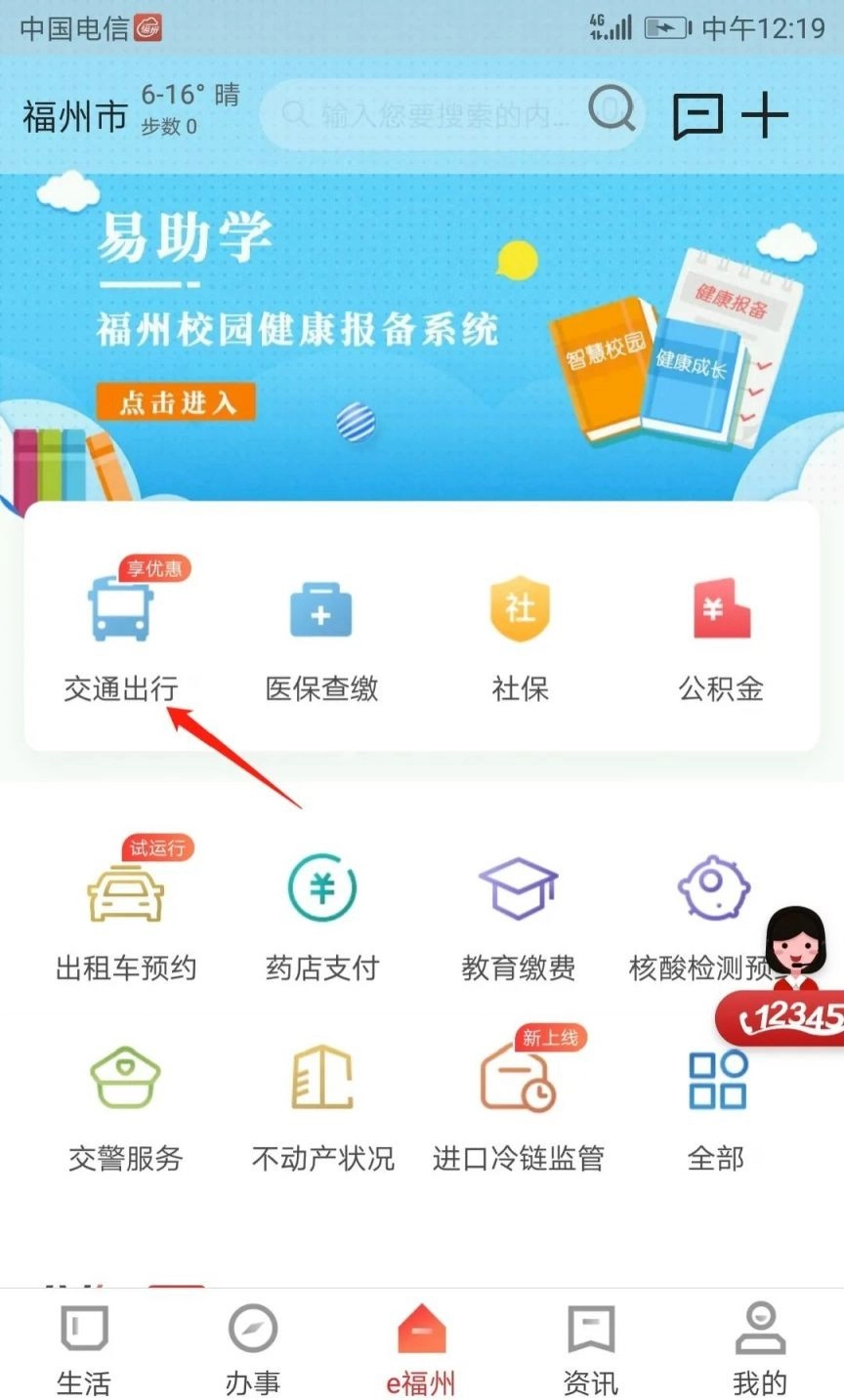Switch to the 生活 tab
Screen dimensions: 844x1400
pos(84,1349)
